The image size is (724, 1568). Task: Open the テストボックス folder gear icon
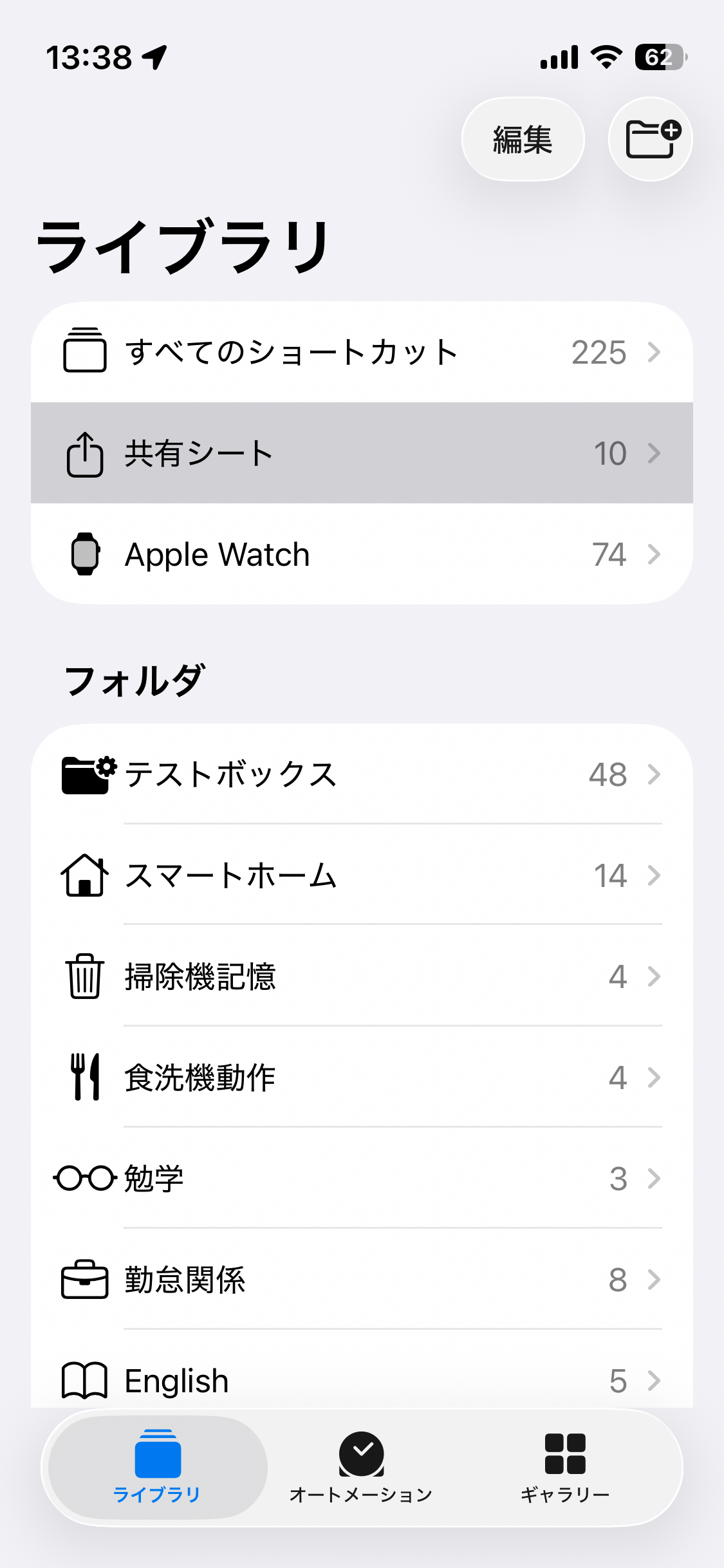coord(87,774)
